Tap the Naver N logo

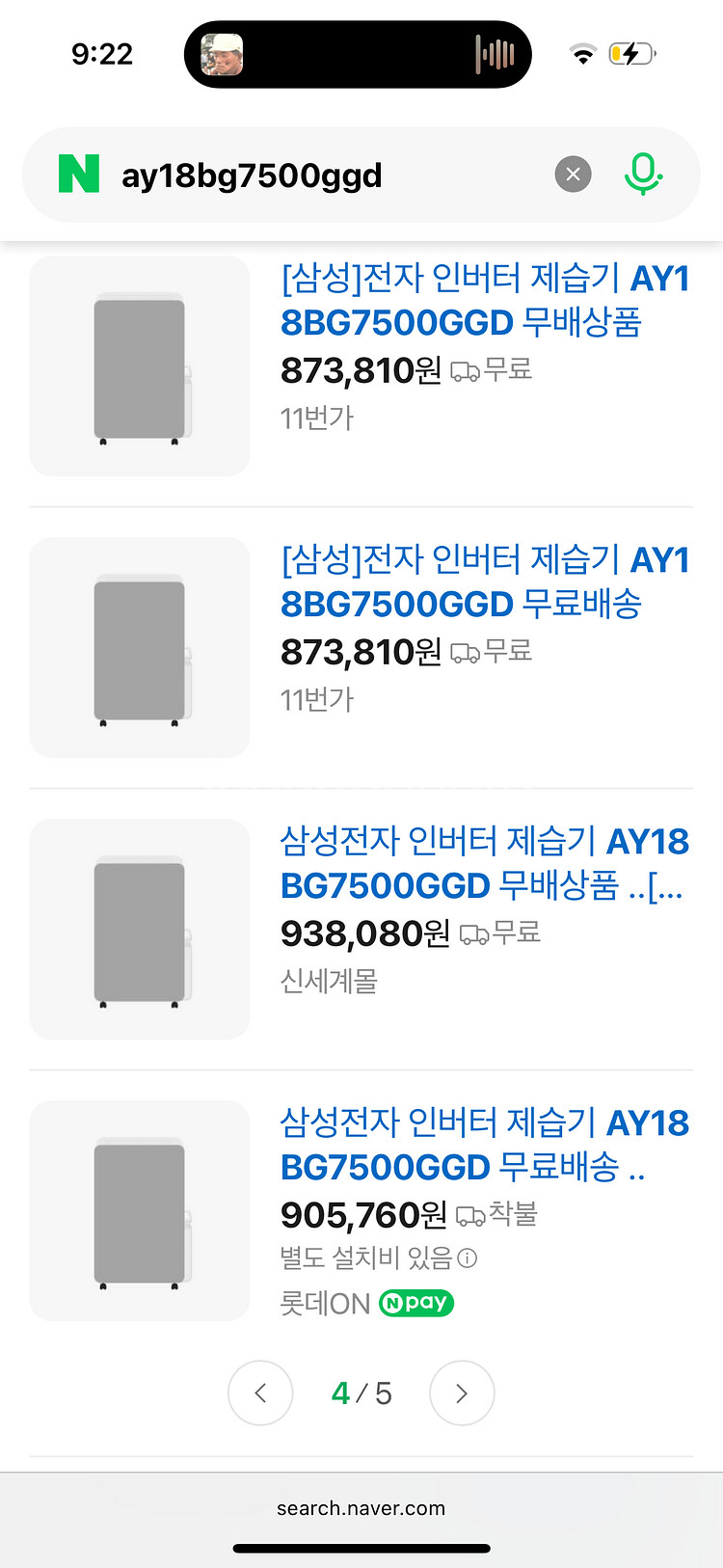pos(79,175)
